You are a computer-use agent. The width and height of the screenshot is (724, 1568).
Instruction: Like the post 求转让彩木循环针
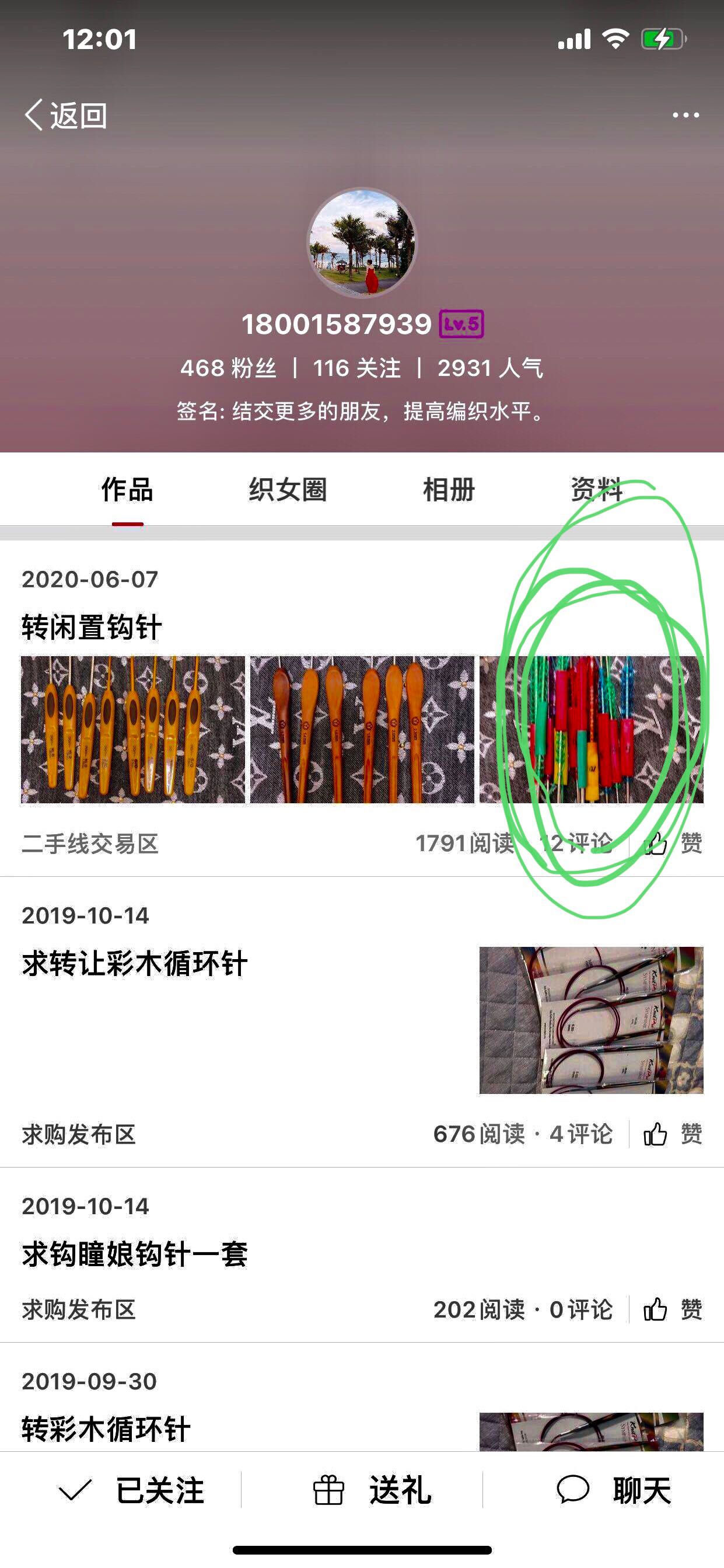tap(672, 1134)
